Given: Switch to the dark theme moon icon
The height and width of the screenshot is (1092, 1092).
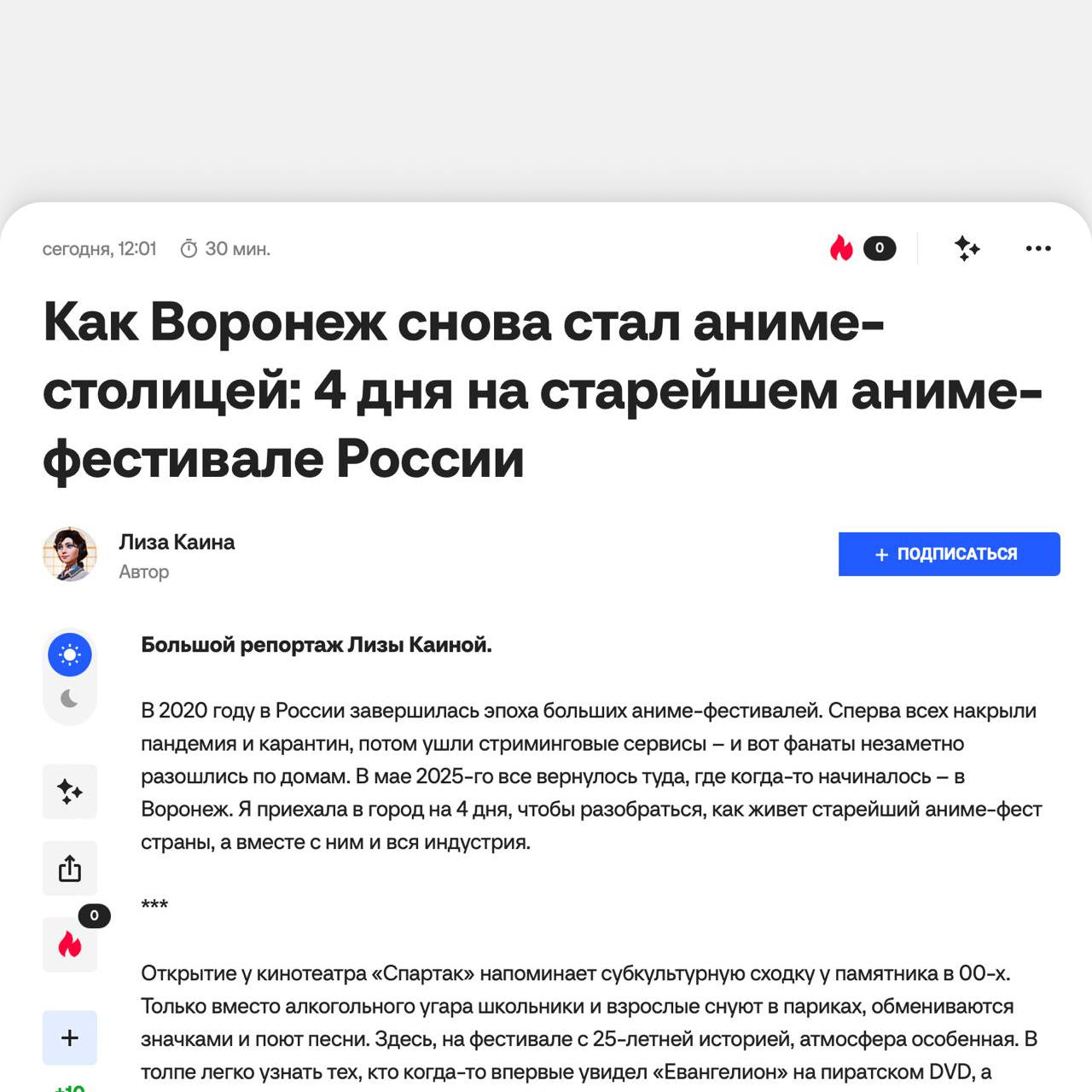Looking at the screenshot, I should (x=70, y=699).
